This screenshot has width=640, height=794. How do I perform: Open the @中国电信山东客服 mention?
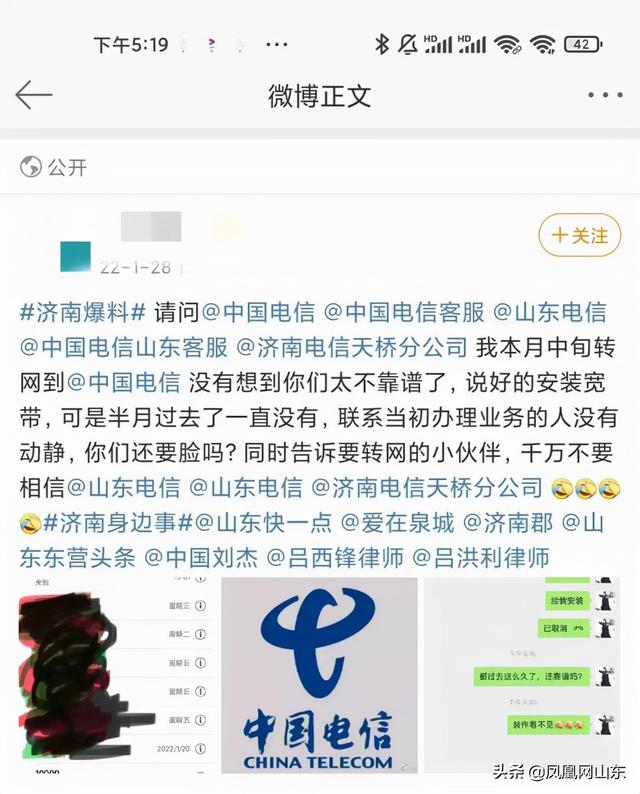coord(123,346)
